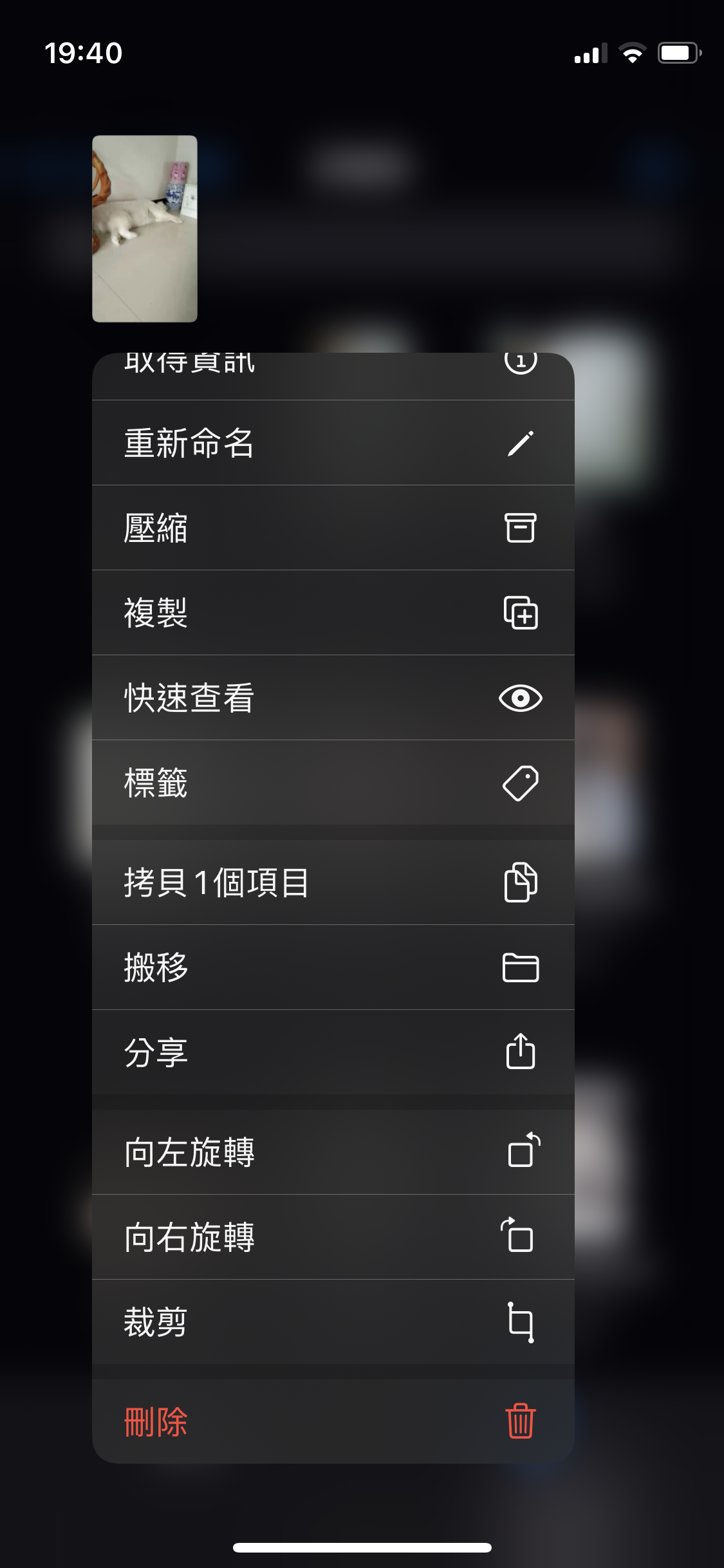This screenshot has width=724, height=1568.
Task: Rotate the image right with 向右旋轉
Action: click(x=333, y=1237)
